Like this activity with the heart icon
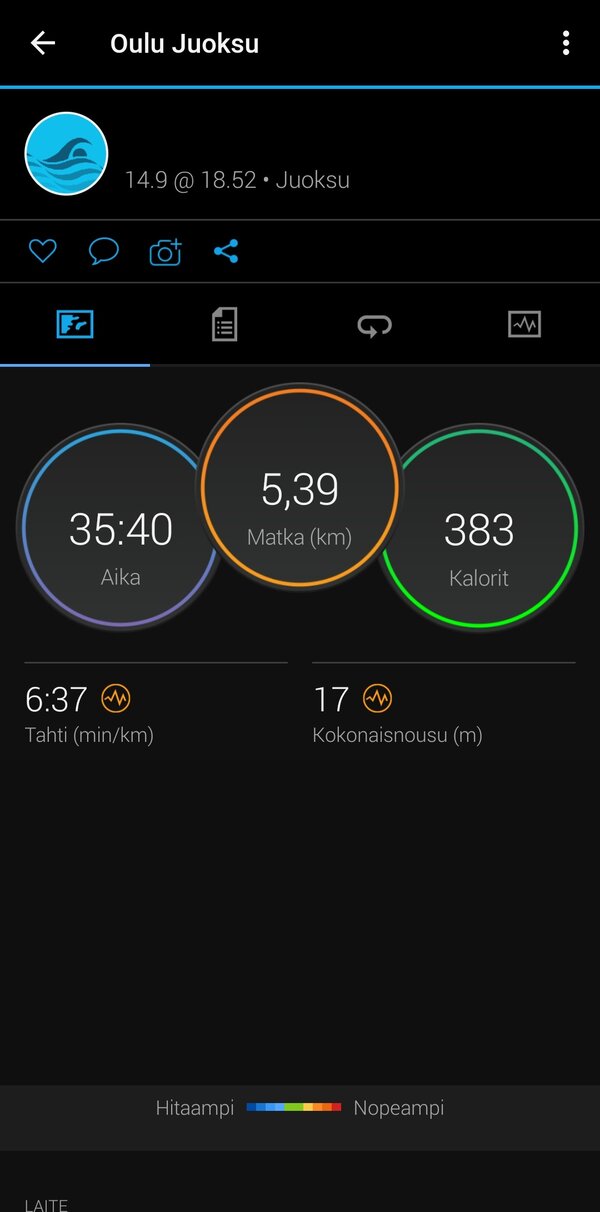This screenshot has width=600, height=1212. (x=42, y=251)
